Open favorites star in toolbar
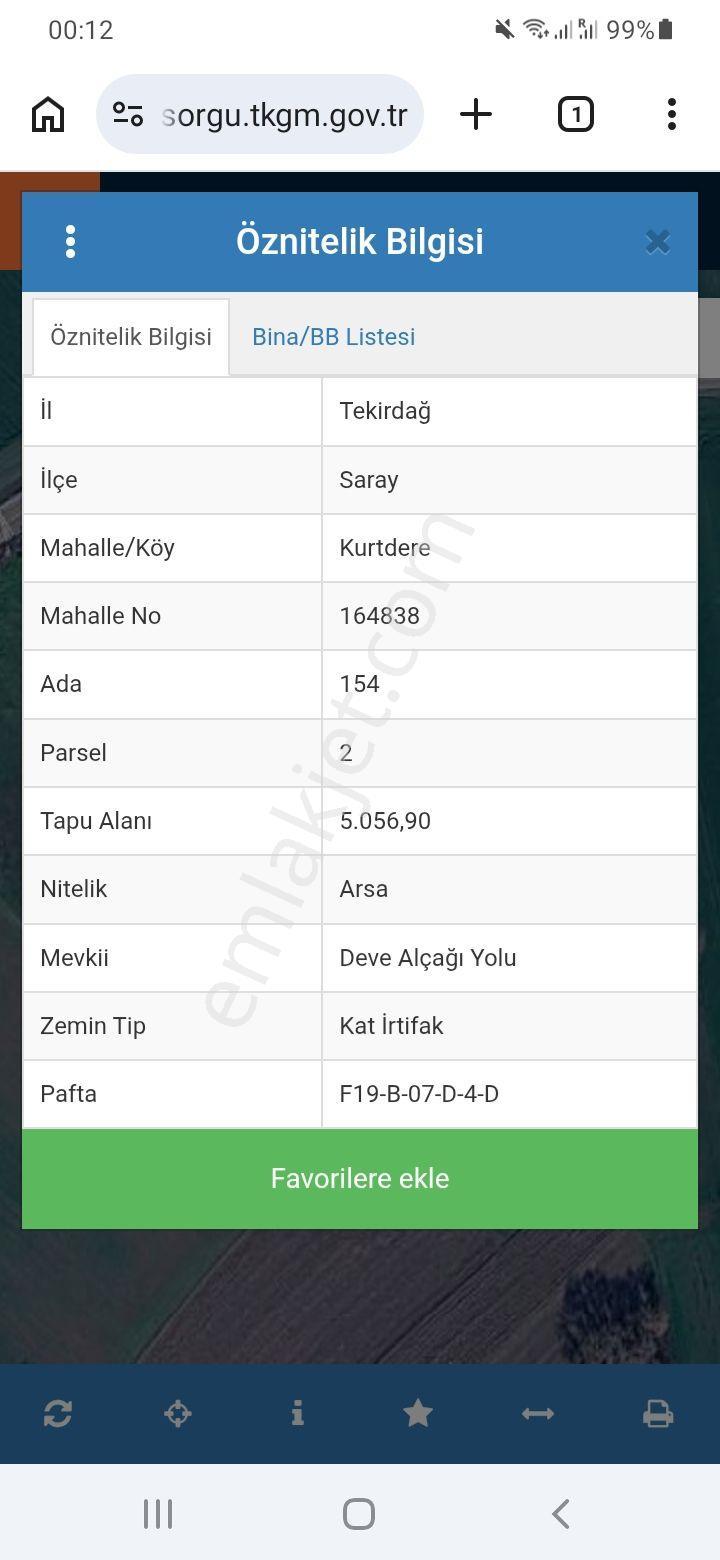Screen dimensions: 720x1560 tap(418, 1413)
